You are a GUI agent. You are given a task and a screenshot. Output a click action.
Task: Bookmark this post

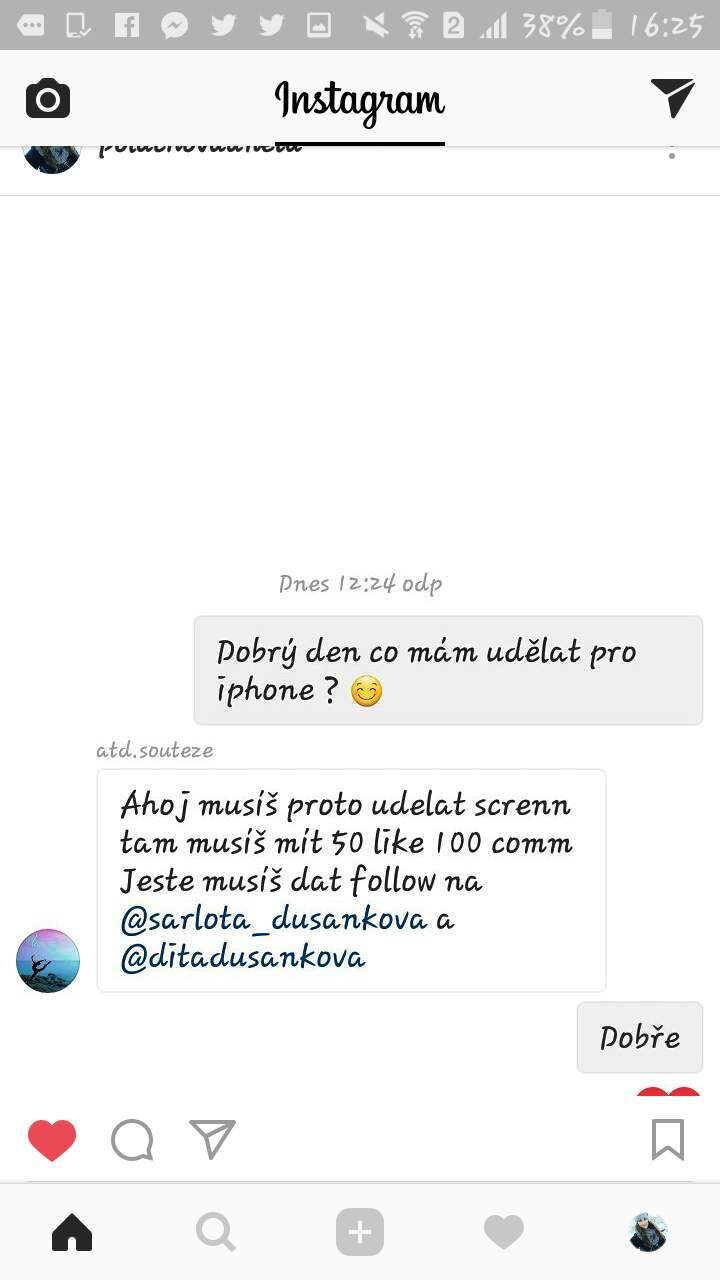pos(668,1140)
